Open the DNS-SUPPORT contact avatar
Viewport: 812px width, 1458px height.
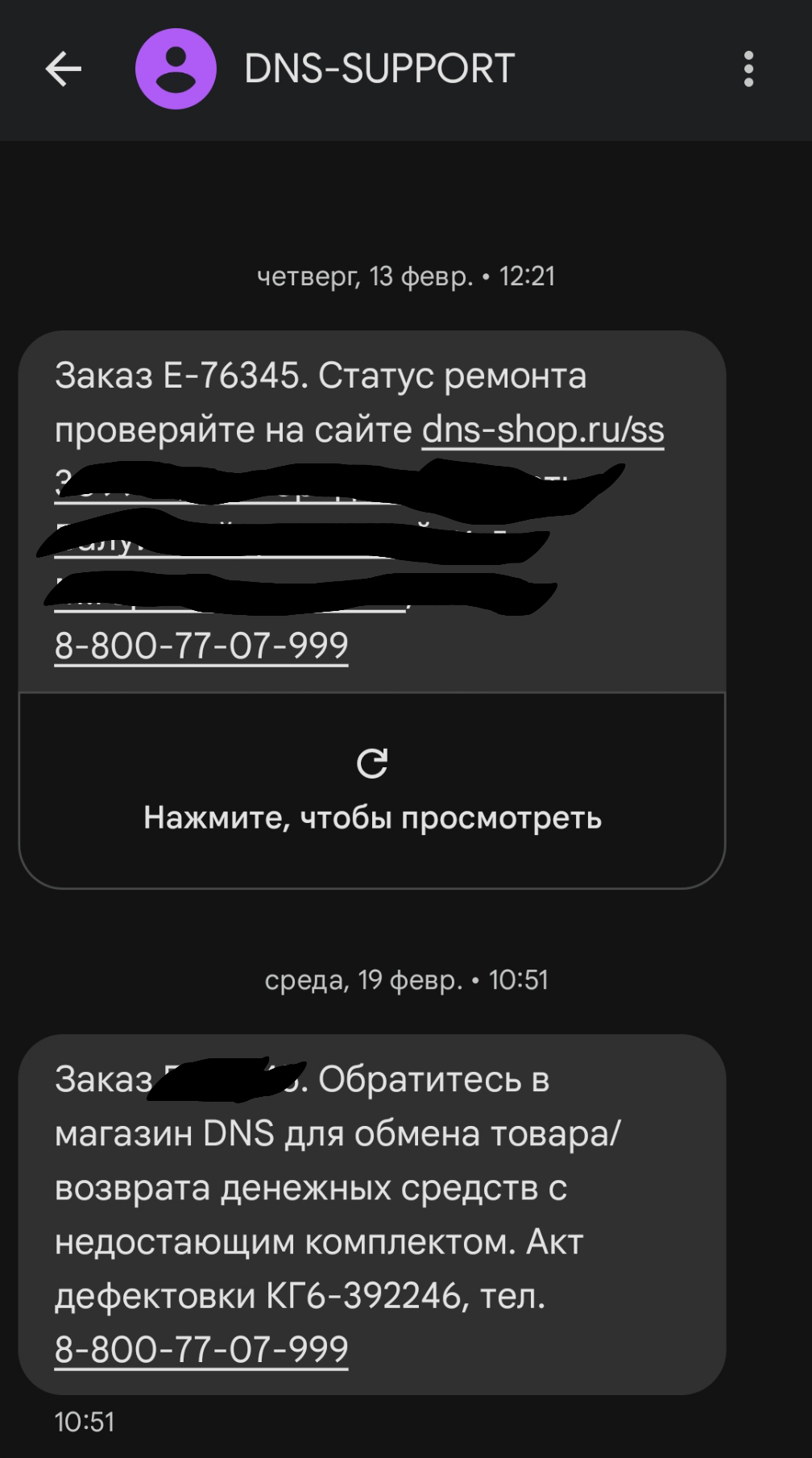[176, 69]
